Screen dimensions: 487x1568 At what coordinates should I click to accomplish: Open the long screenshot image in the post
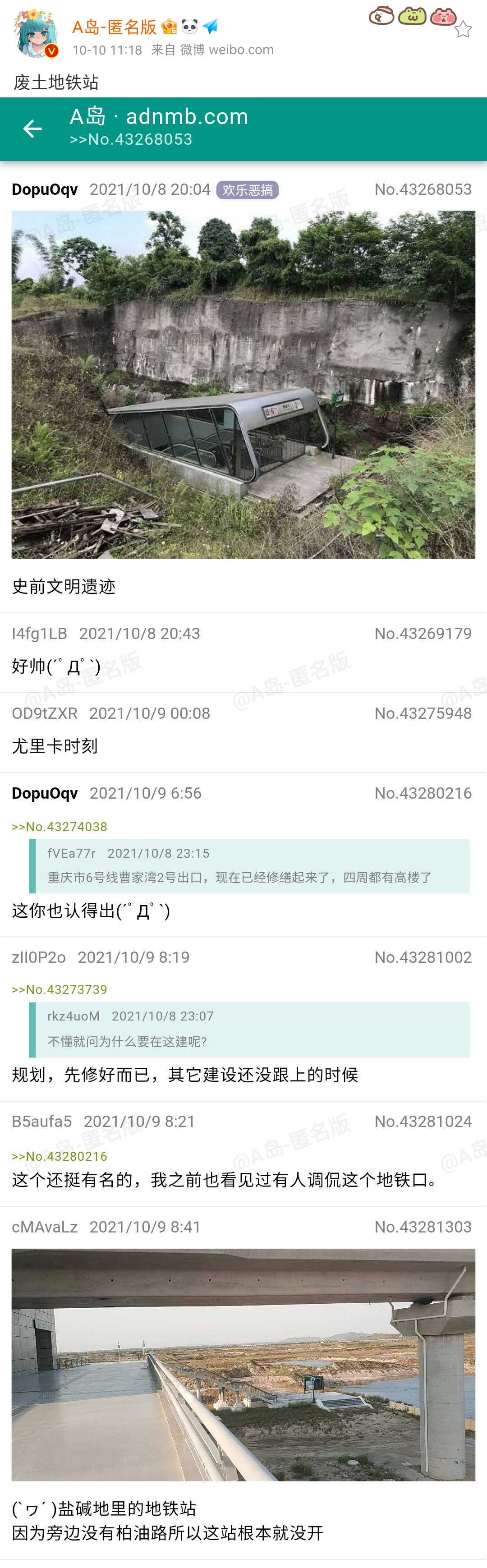pos(243,791)
